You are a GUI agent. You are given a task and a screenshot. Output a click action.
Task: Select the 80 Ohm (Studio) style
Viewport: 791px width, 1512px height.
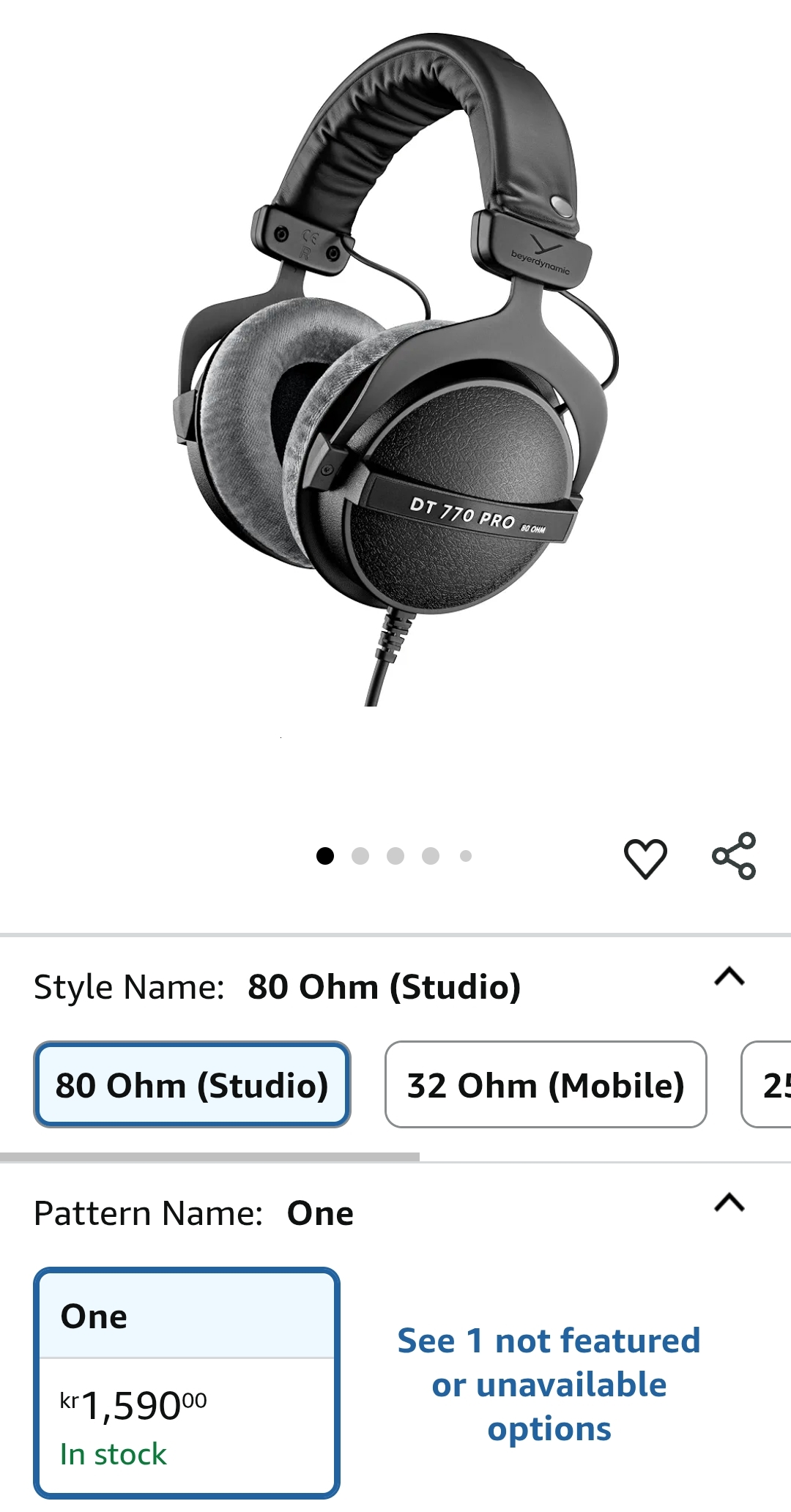pos(192,1084)
